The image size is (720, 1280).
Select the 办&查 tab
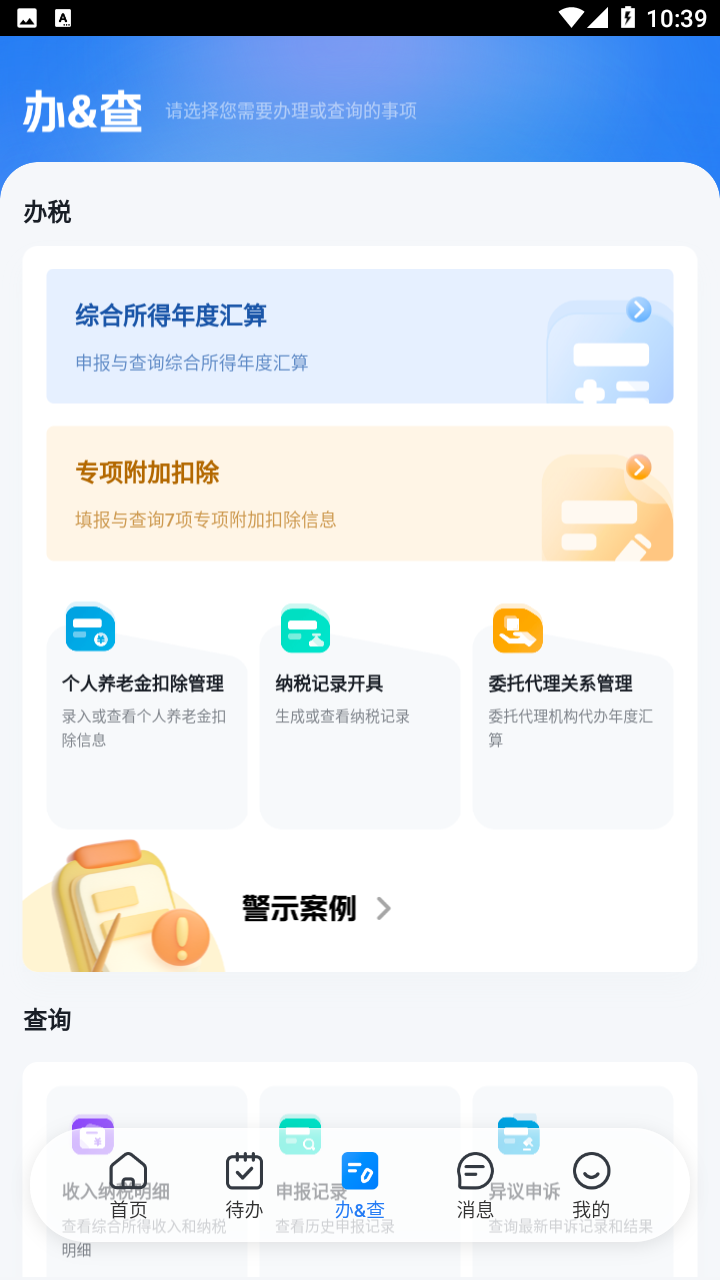pyautogui.click(x=359, y=1185)
